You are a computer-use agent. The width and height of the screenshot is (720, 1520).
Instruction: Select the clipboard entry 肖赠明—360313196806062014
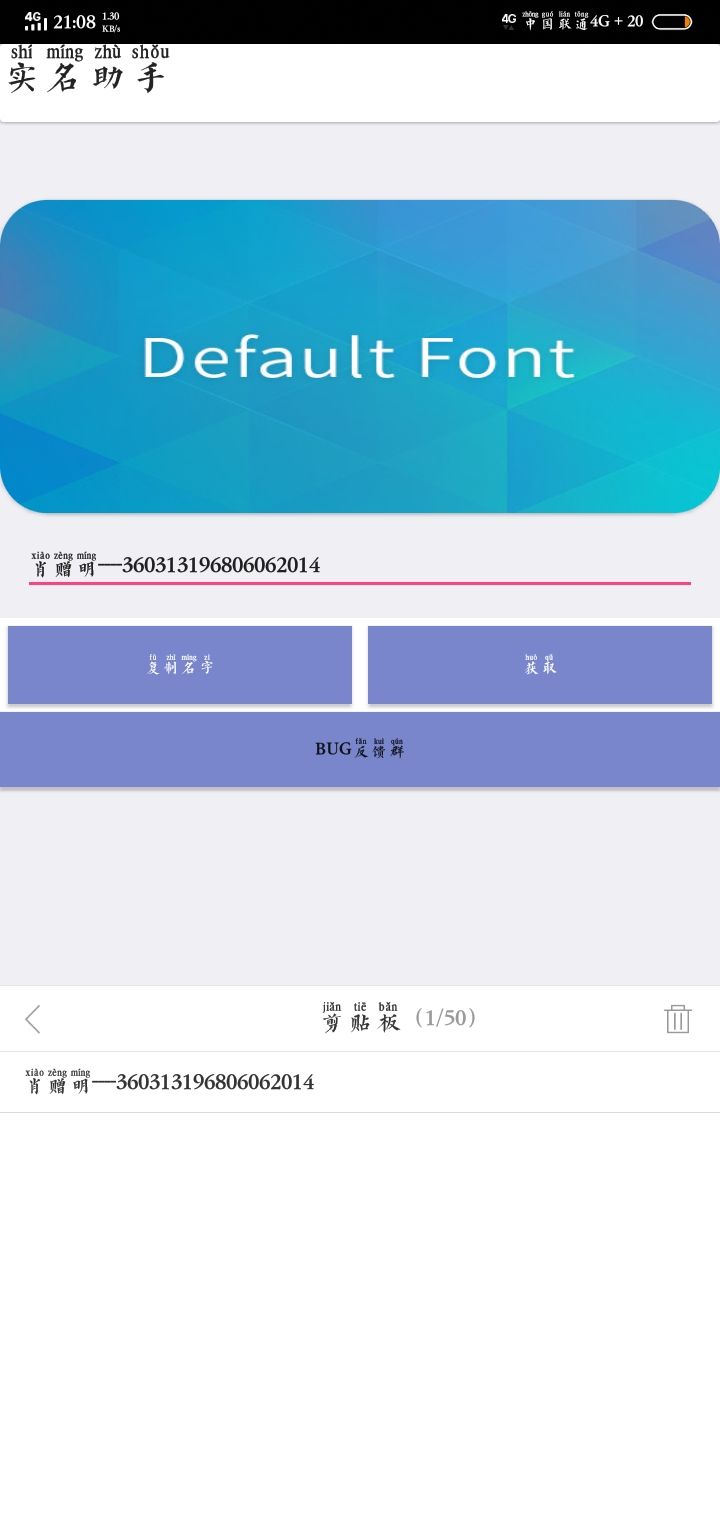pyautogui.click(x=360, y=1082)
